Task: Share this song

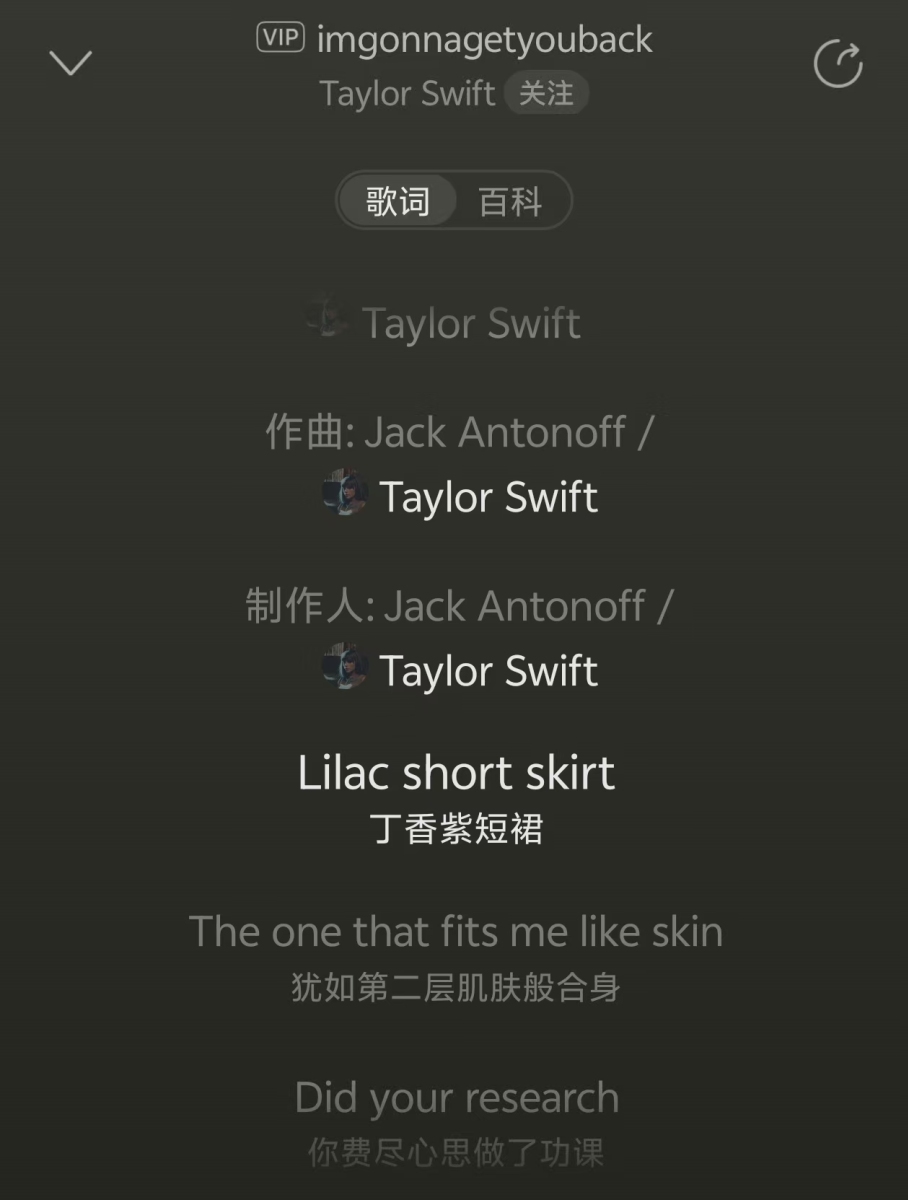Action: [x=837, y=65]
